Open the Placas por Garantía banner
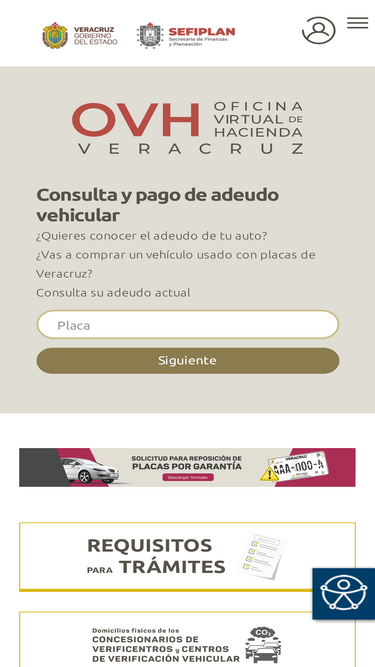 click(x=188, y=467)
